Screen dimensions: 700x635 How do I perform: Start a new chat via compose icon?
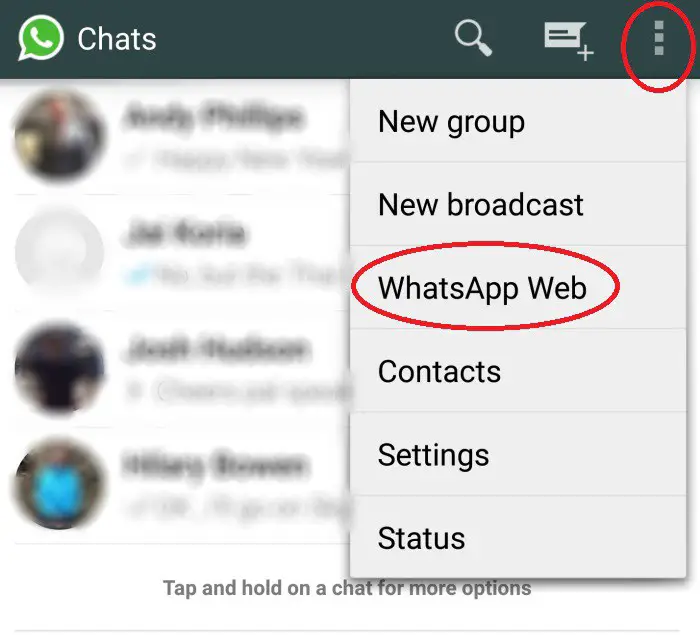[x=567, y=40]
